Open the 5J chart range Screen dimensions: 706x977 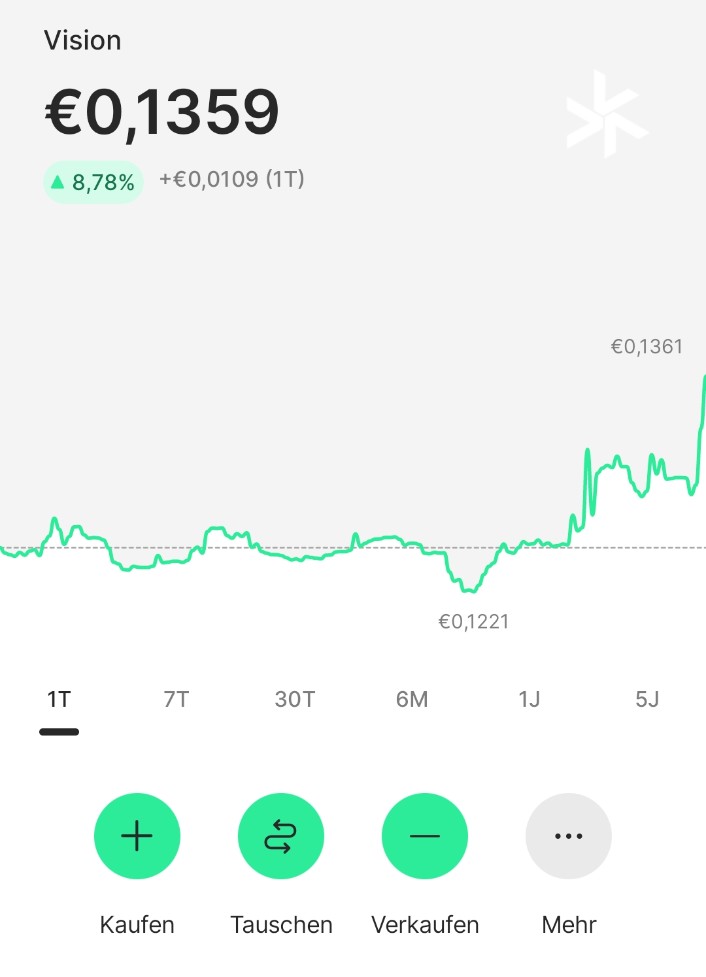coord(647,699)
